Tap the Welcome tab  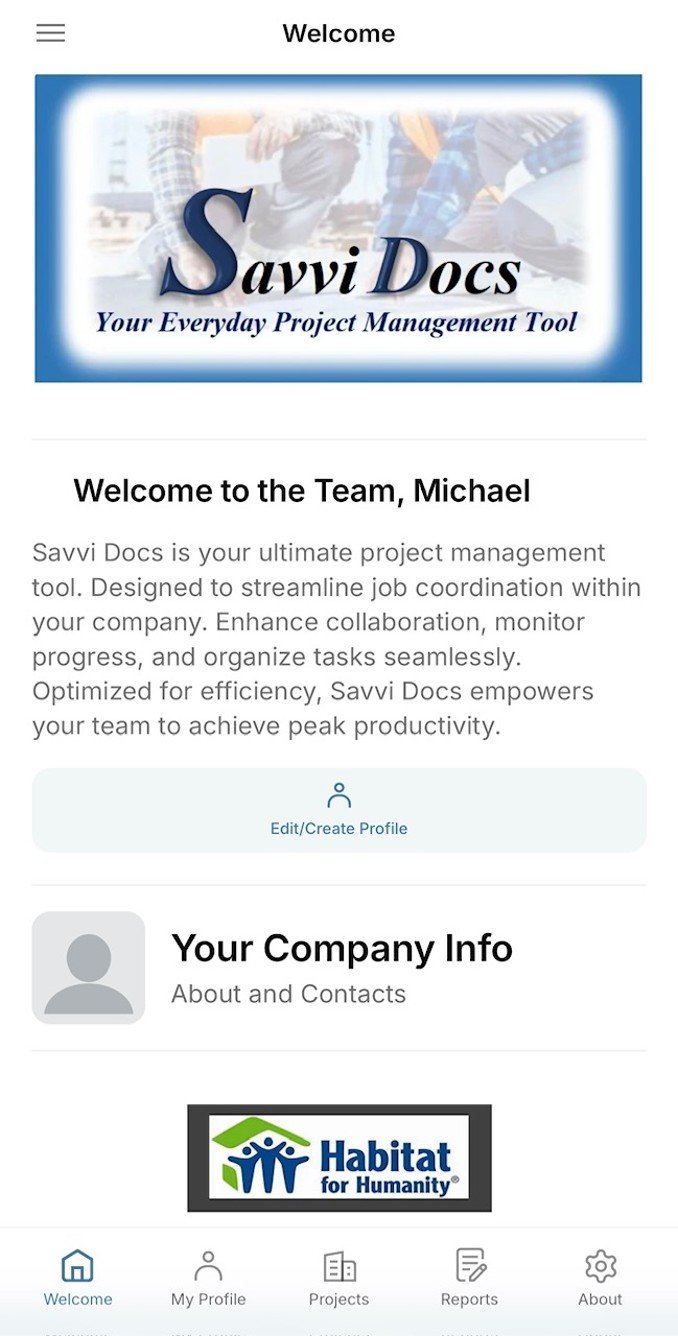(x=78, y=1278)
